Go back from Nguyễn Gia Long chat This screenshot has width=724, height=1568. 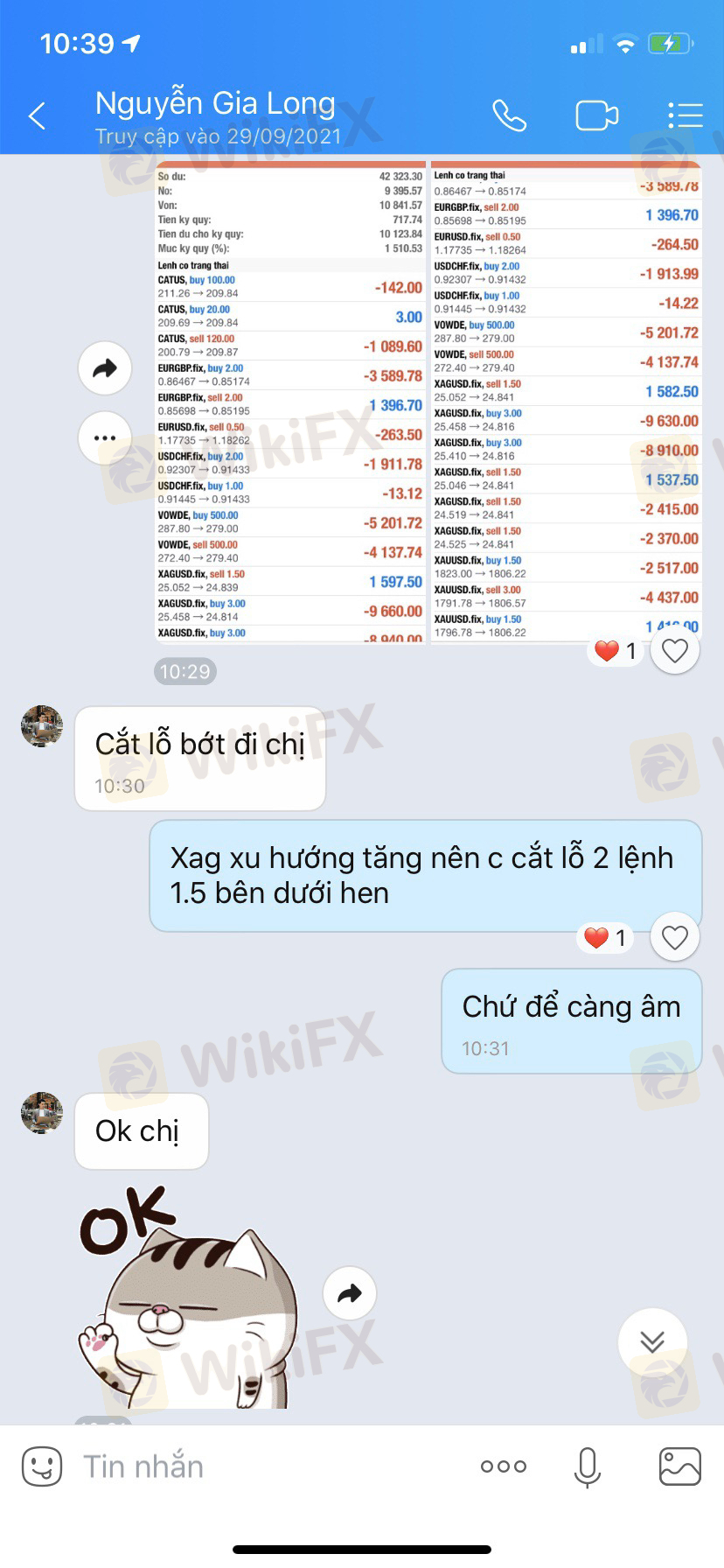[x=37, y=116]
